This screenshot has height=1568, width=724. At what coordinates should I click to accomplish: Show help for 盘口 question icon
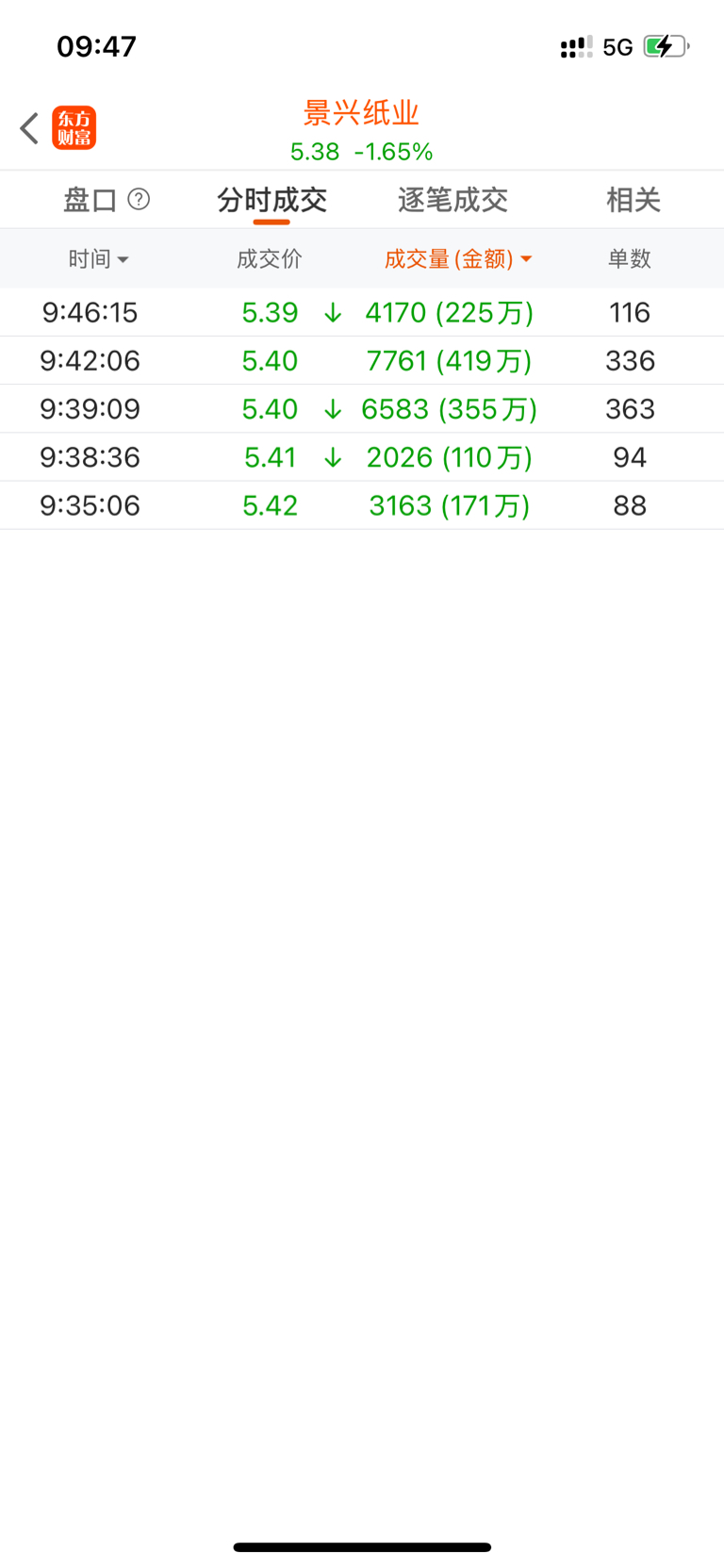(139, 199)
